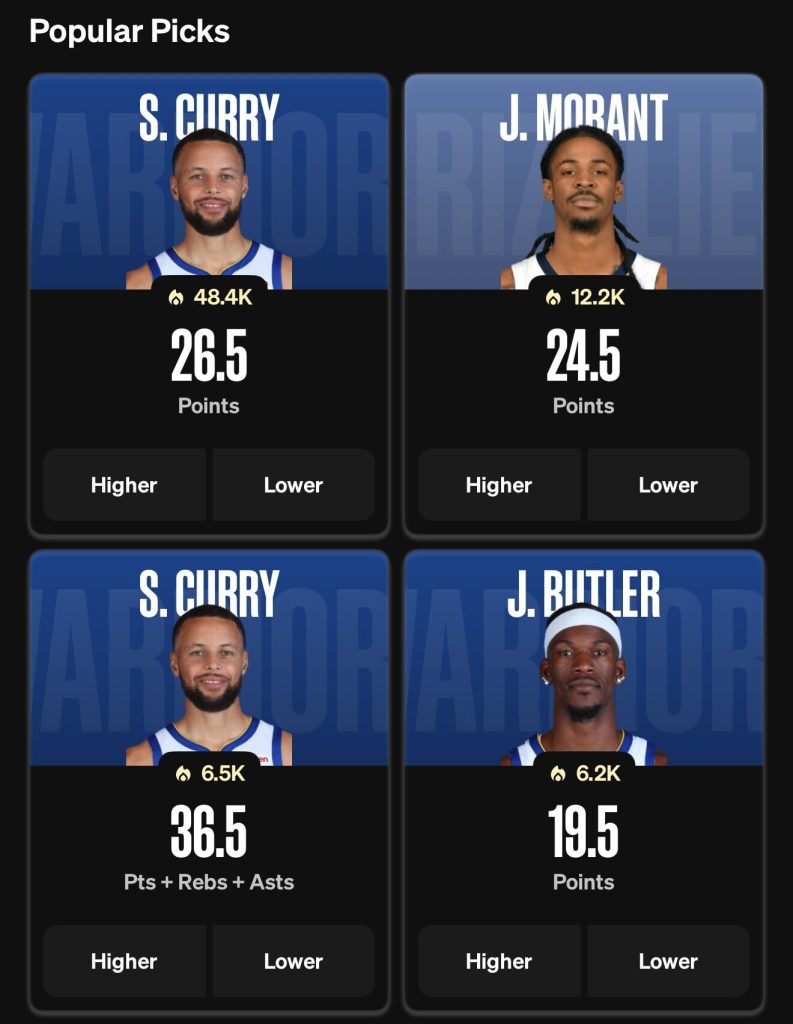The image size is (793, 1024).
Task: Open the J. Morant player card
Action: pos(583,200)
